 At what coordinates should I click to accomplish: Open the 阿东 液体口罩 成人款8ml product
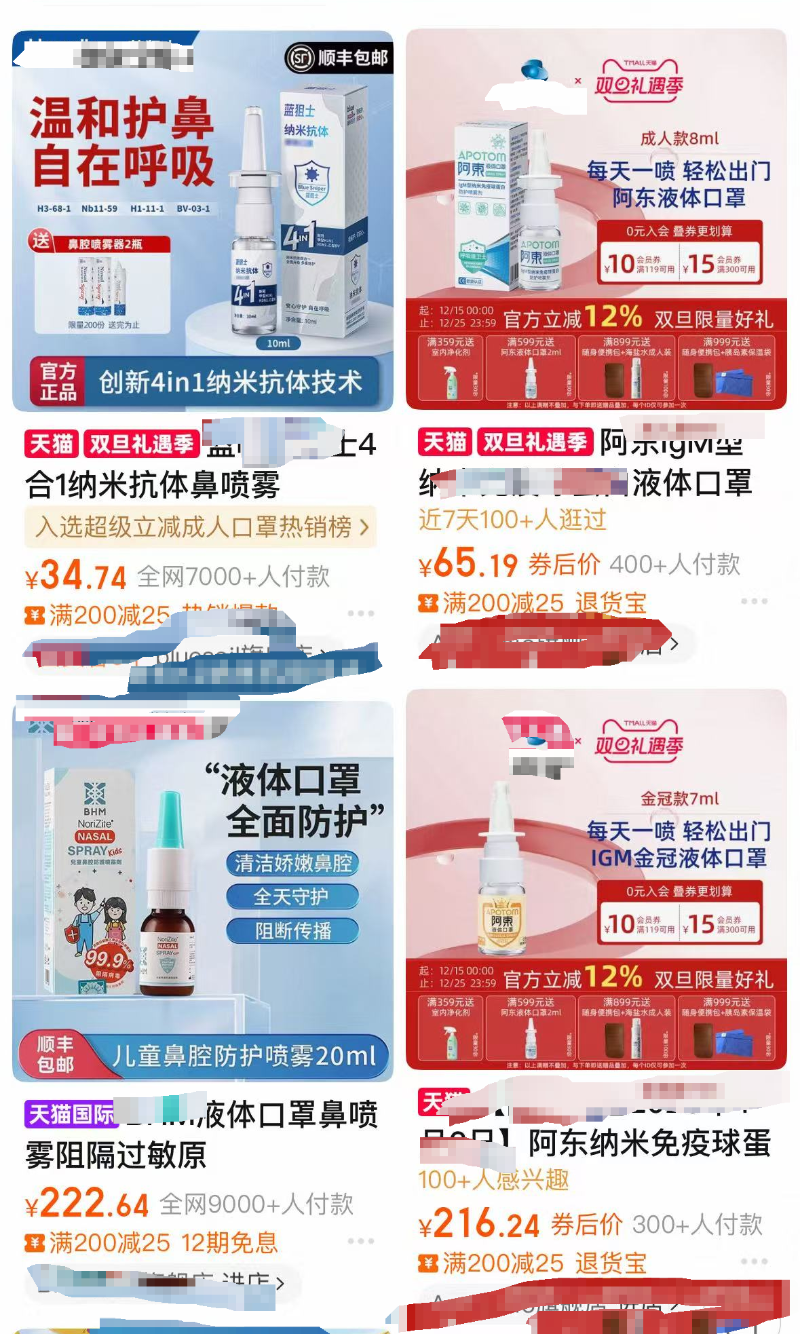(596, 220)
